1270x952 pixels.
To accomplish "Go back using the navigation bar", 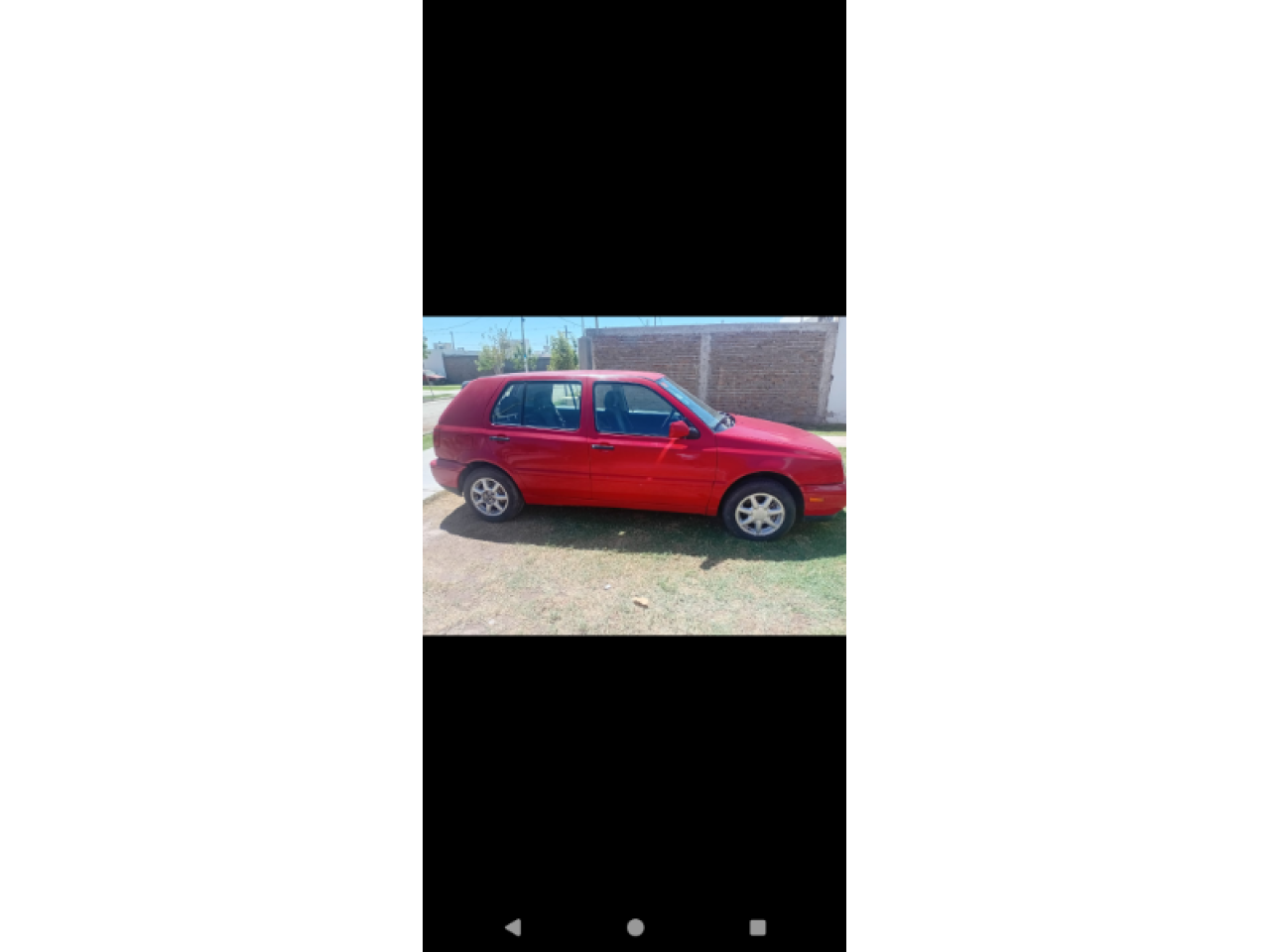I will click(x=513, y=927).
